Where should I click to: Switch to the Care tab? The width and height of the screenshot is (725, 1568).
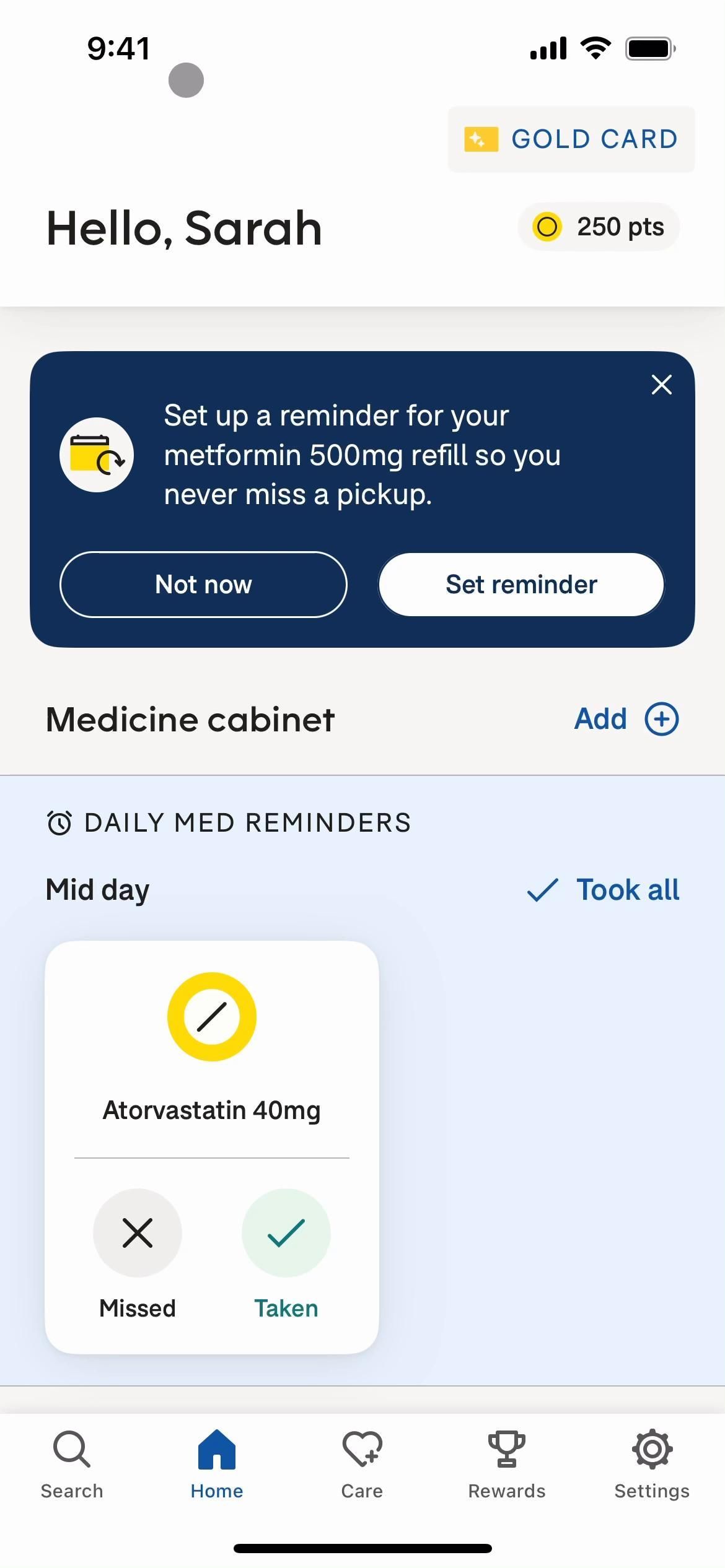tap(362, 1464)
